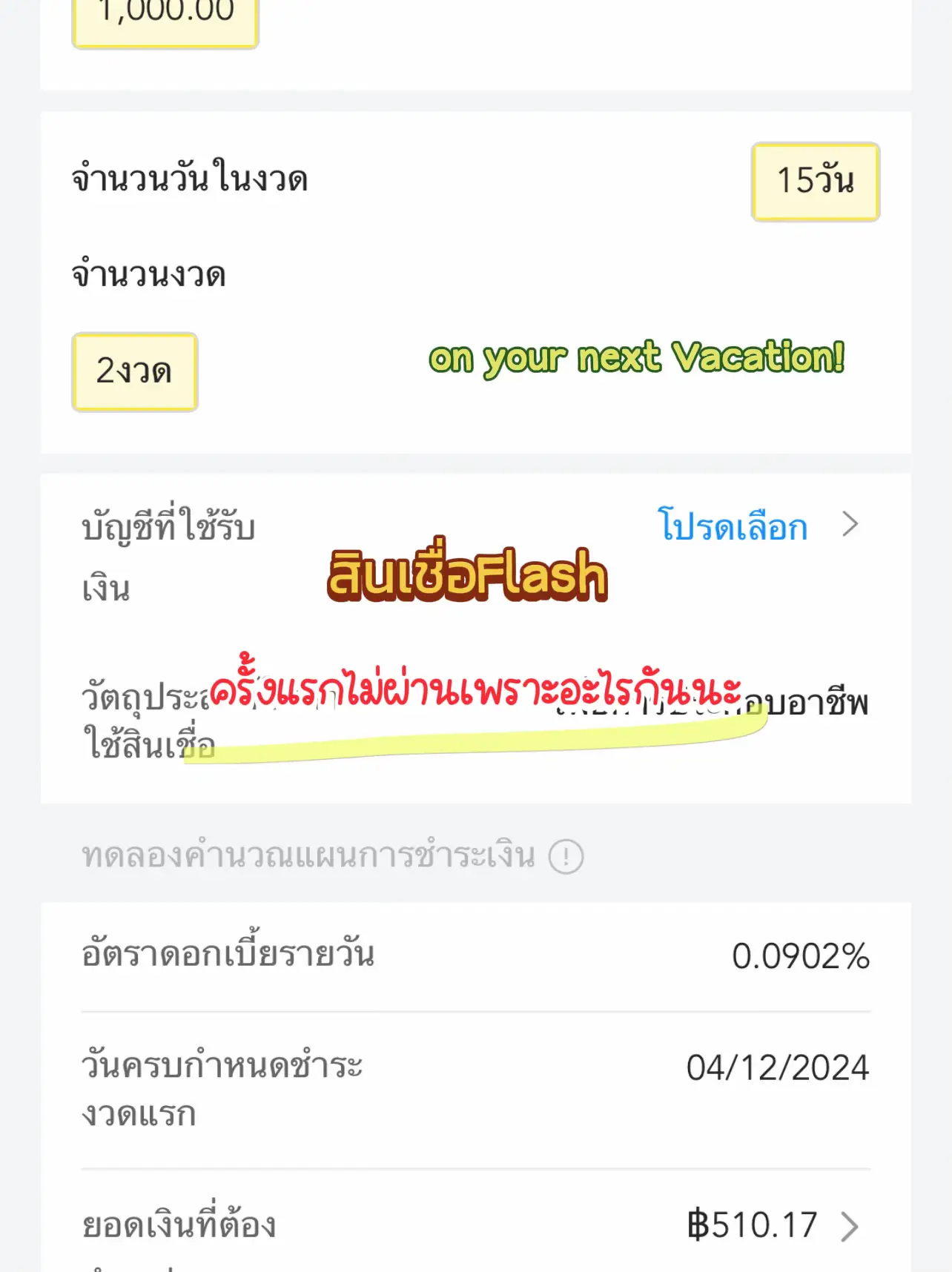The image size is (952, 1272).
Task: Select the 15วัน installment period field
Action: (814, 180)
